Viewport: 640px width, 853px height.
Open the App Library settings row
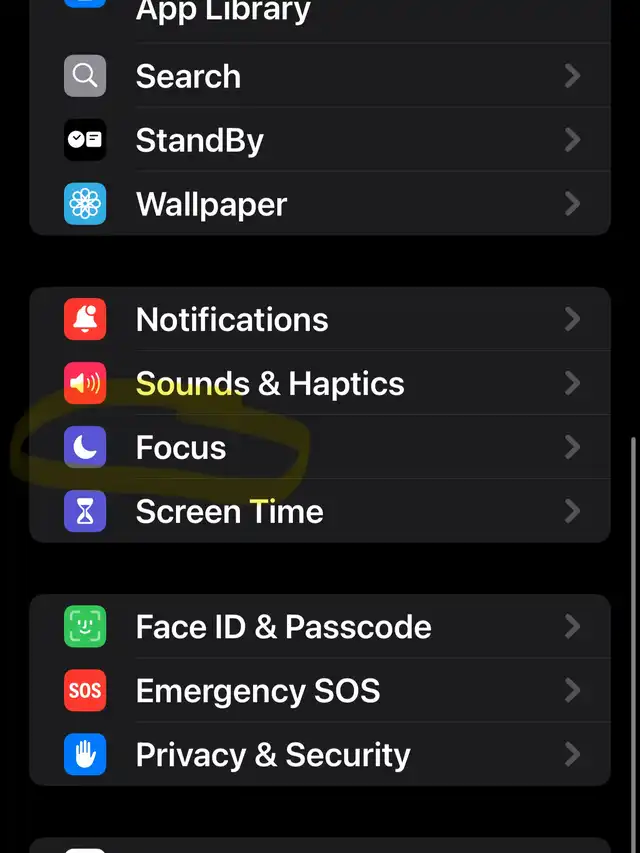pos(320,14)
